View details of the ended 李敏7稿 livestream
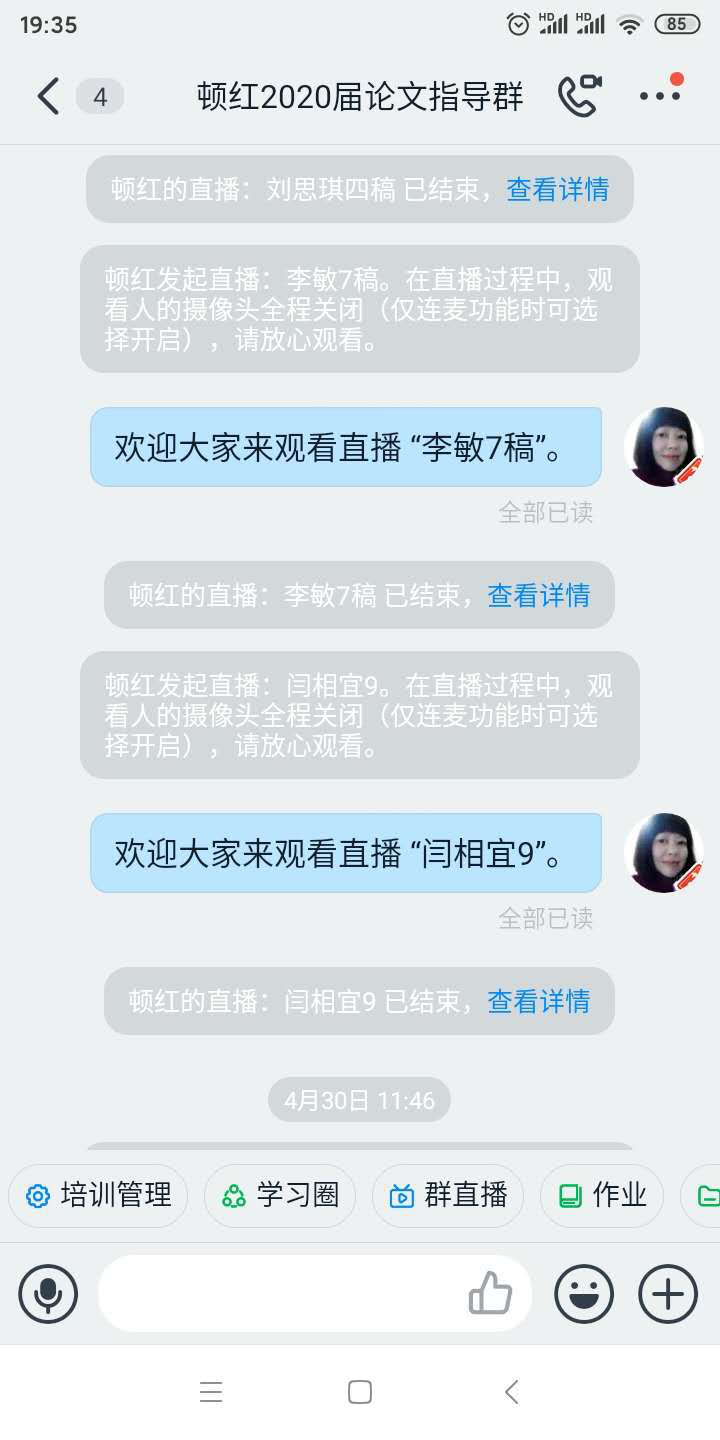The width and height of the screenshot is (720, 1440). pyautogui.click(x=538, y=595)
